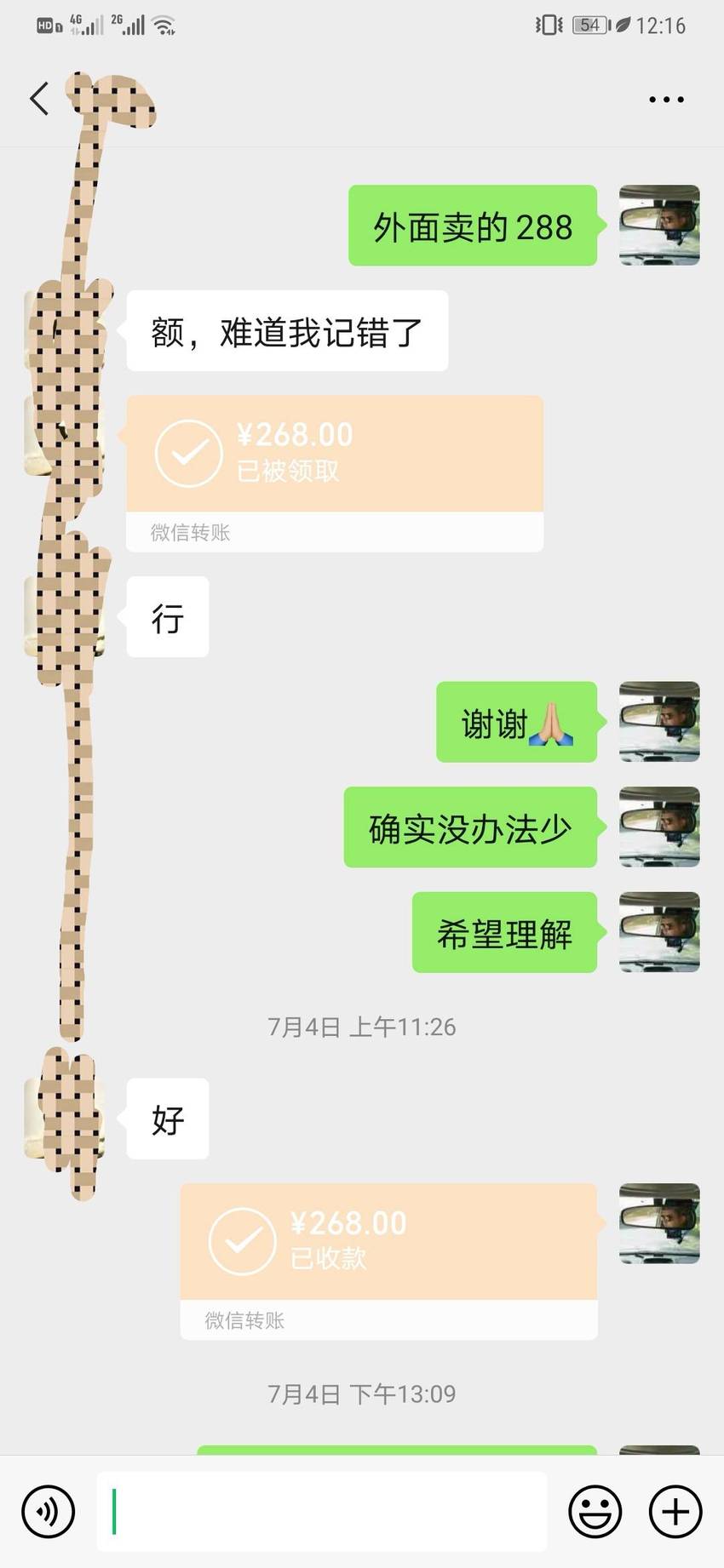This screenshot has height=1568, width=724.
Task: Open the ¥268.00 transfer marked 已被领取
Action: click(x=335, y=473)
